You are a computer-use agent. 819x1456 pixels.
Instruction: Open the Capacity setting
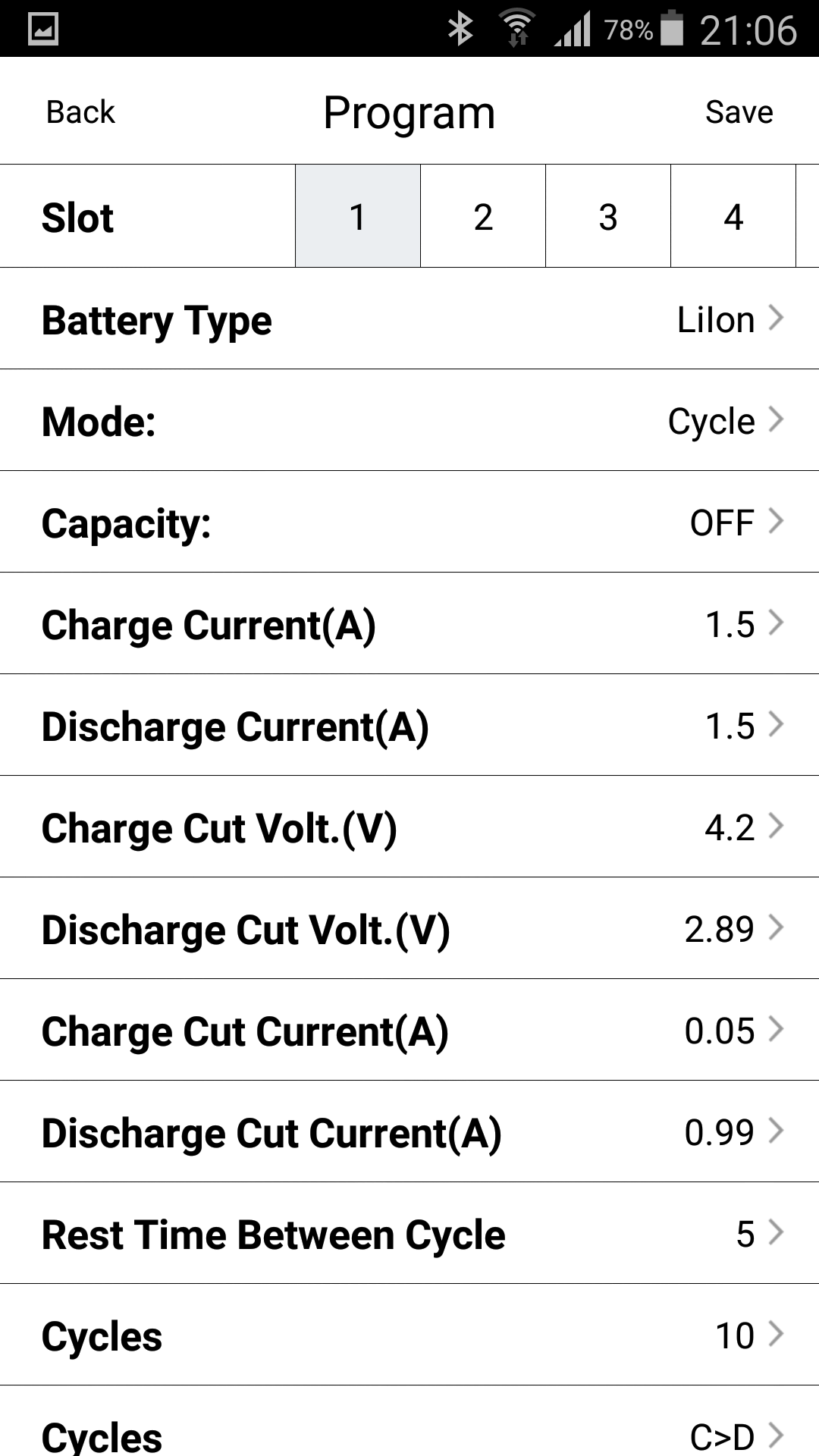click(x=409, y=522)
